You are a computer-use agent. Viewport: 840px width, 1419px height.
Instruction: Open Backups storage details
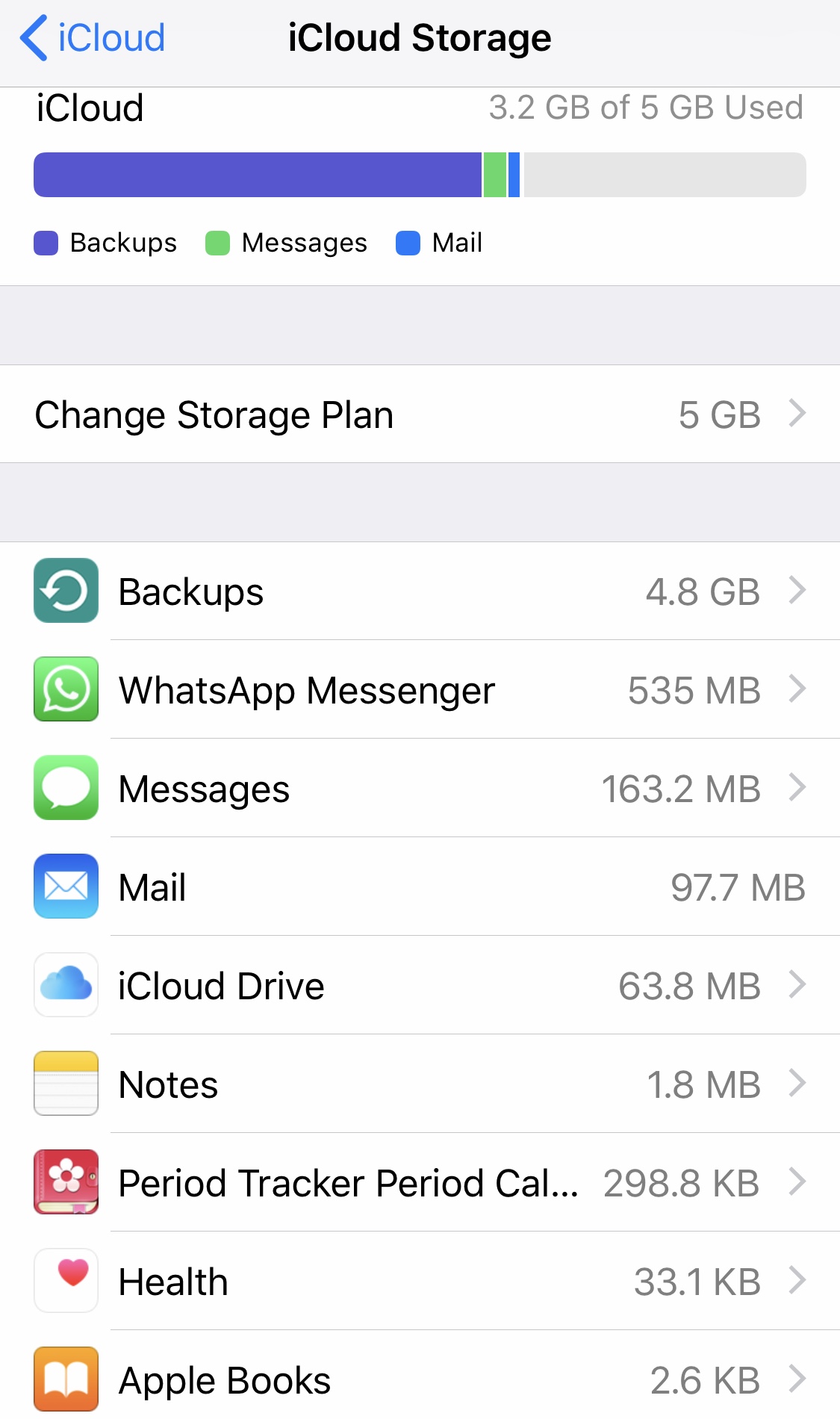(420, 591)
